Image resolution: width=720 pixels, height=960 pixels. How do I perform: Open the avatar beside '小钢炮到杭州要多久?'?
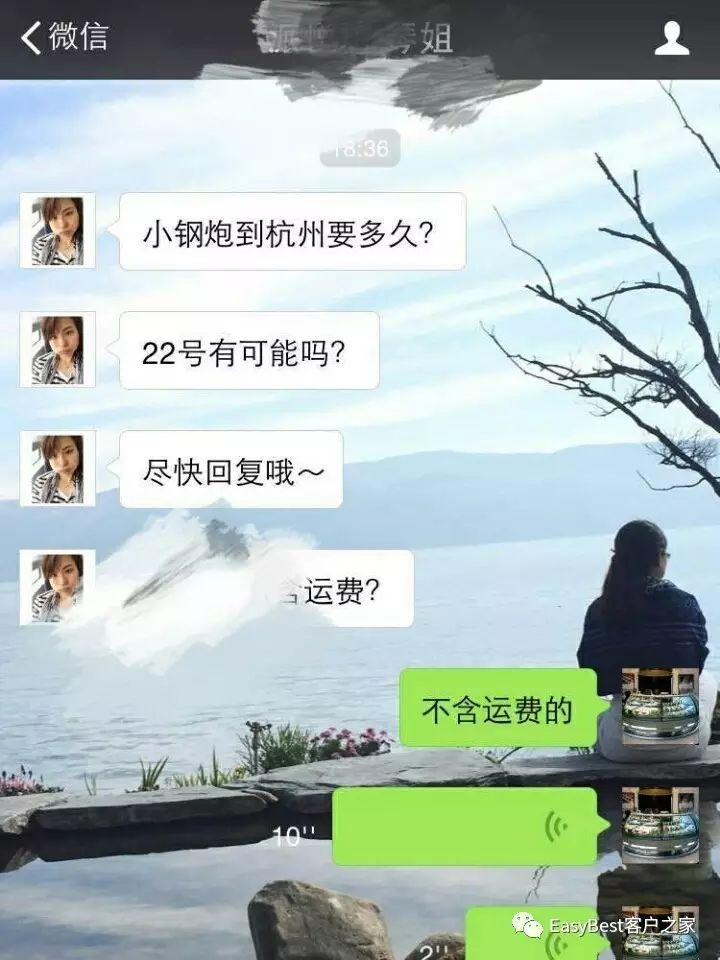point(57,231)
